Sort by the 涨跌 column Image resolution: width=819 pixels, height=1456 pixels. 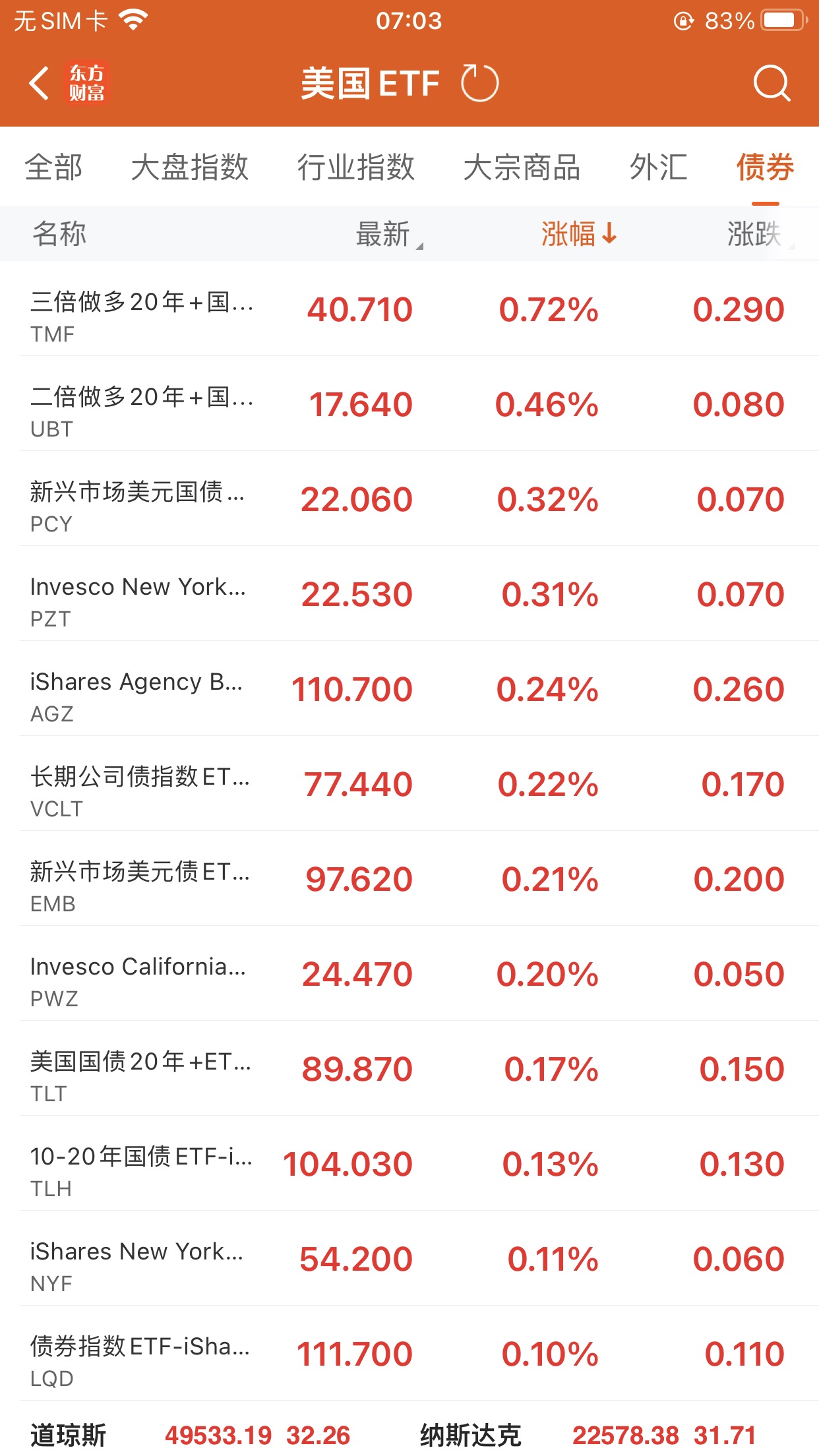coord(755,234)
